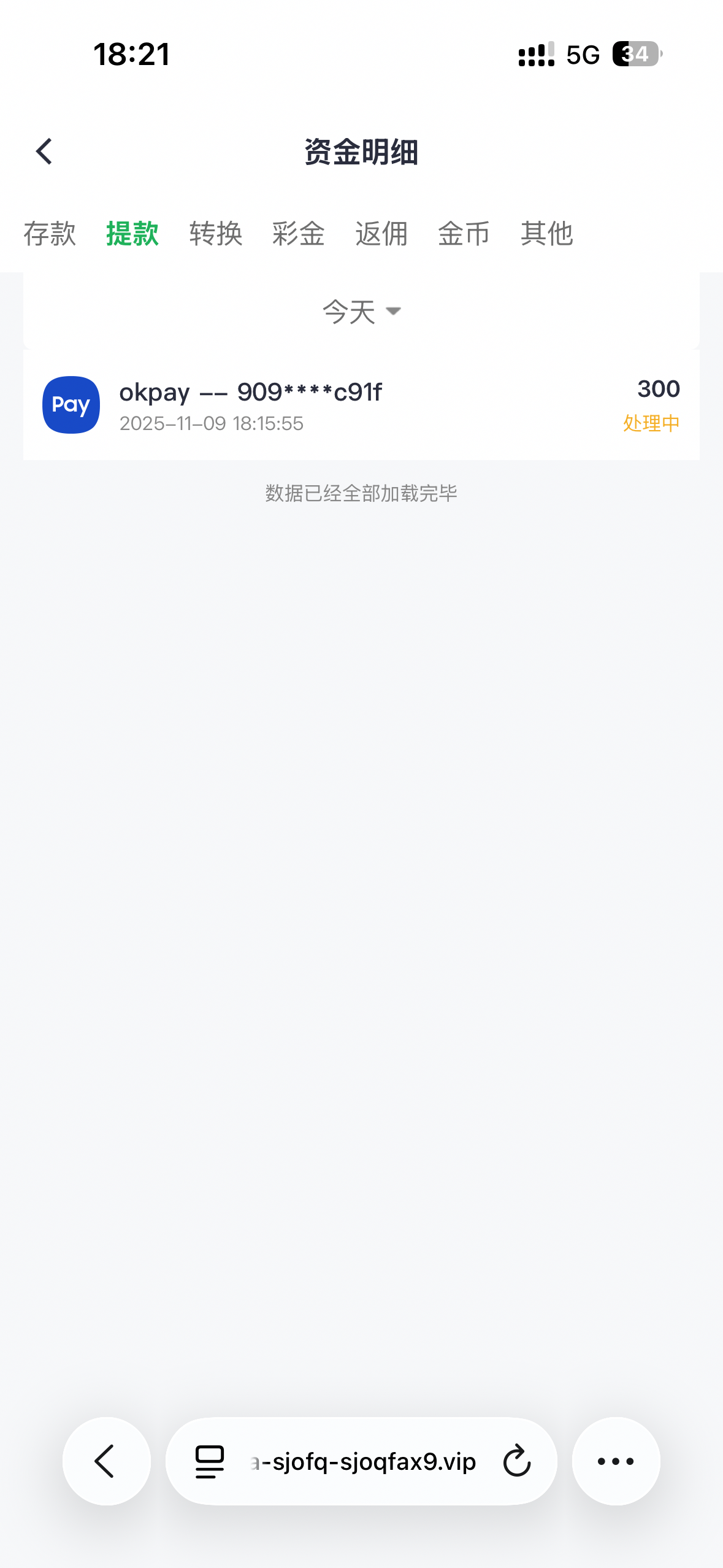The width and height of the screenshot is (723, 1568).
Task: Open the okpay 300 withdrawal record
Action: coord(361,405)
